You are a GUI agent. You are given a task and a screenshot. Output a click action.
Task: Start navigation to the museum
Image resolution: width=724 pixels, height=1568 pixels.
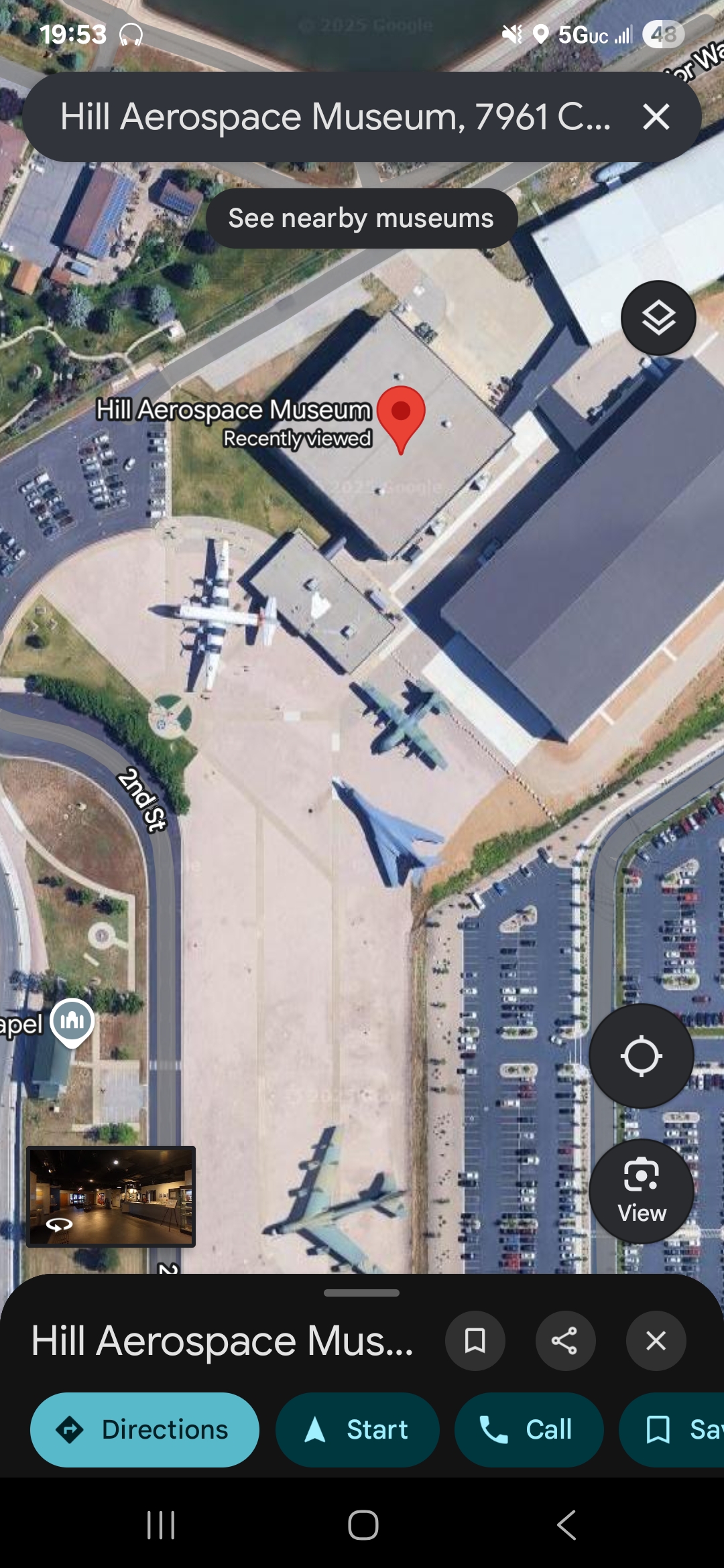point(357,1429)
